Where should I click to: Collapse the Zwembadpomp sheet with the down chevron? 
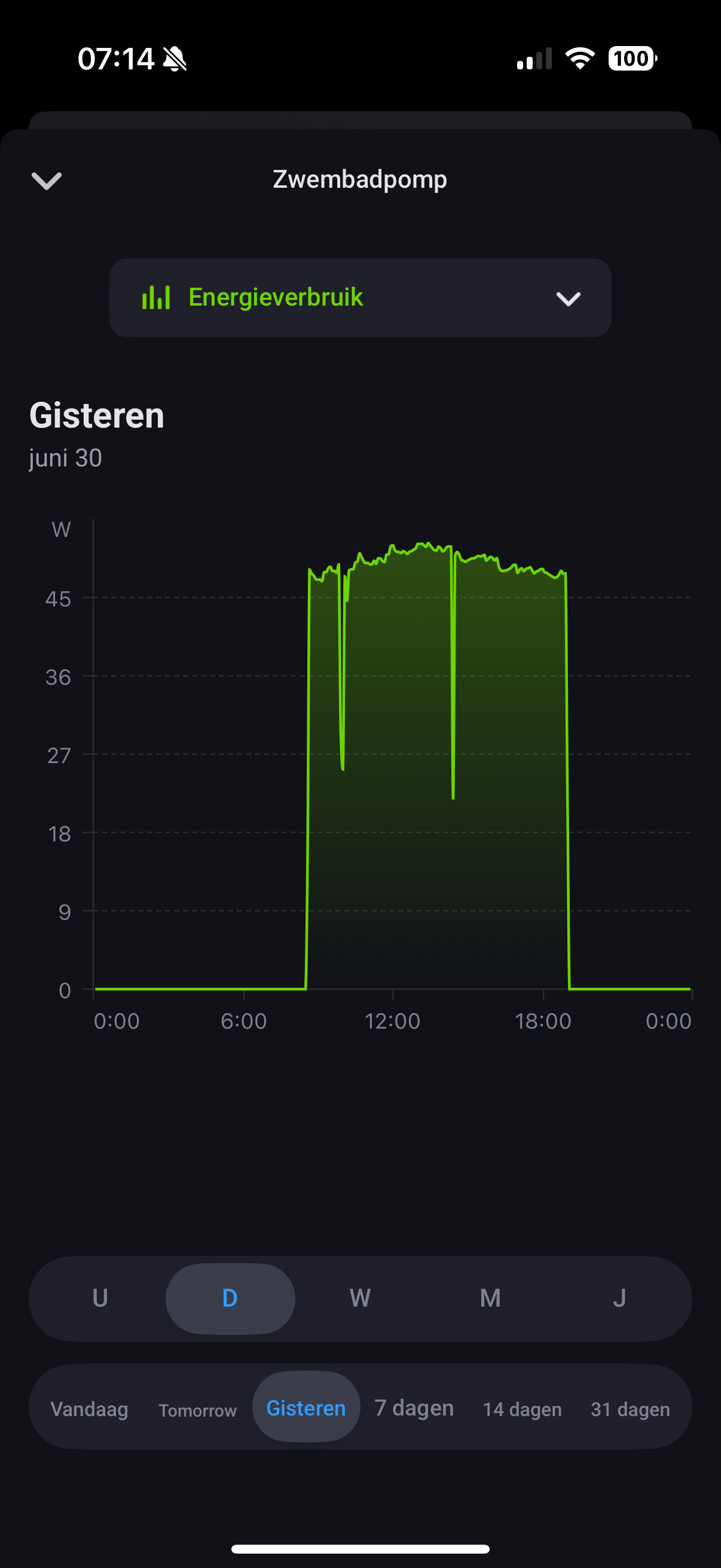[x=46, y=180]
